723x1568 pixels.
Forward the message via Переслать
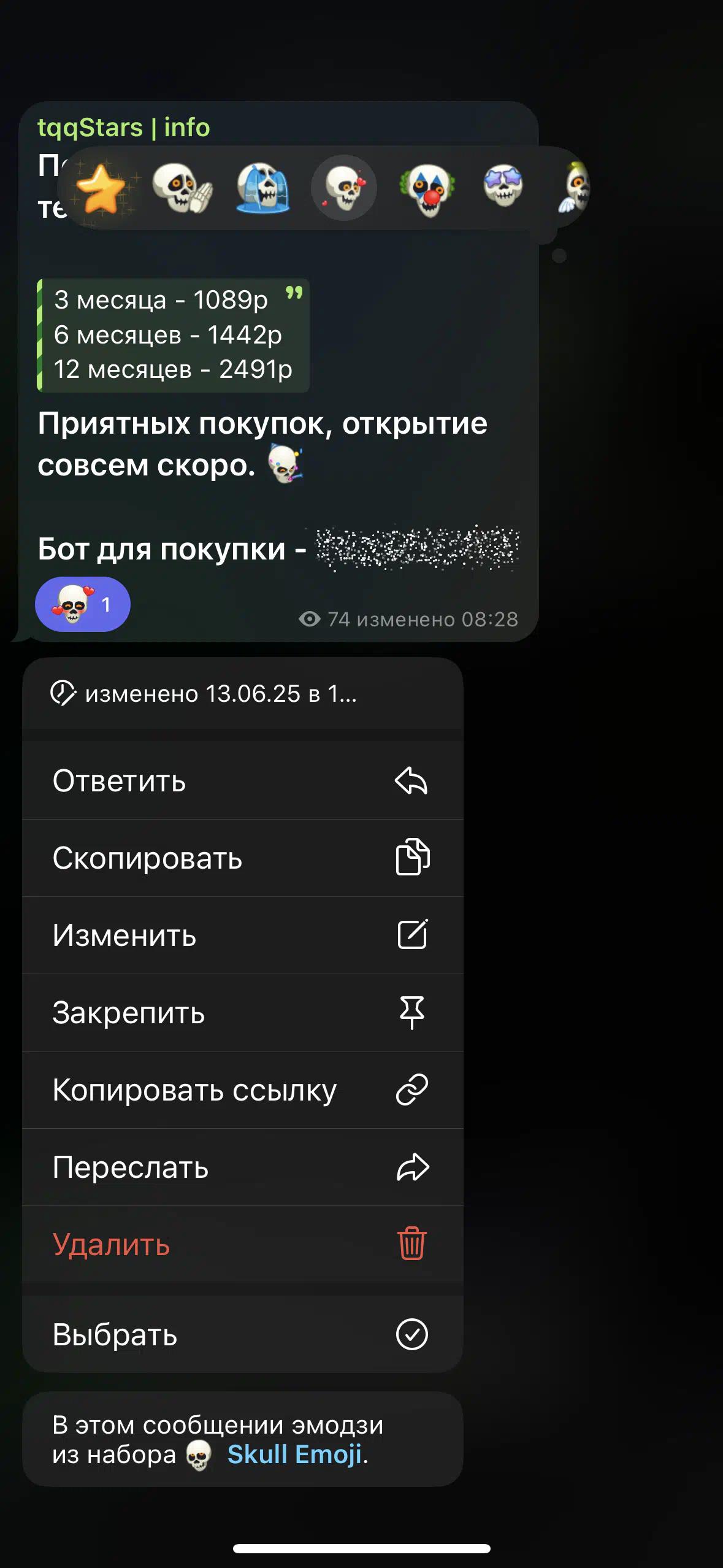click(242, 1167)
